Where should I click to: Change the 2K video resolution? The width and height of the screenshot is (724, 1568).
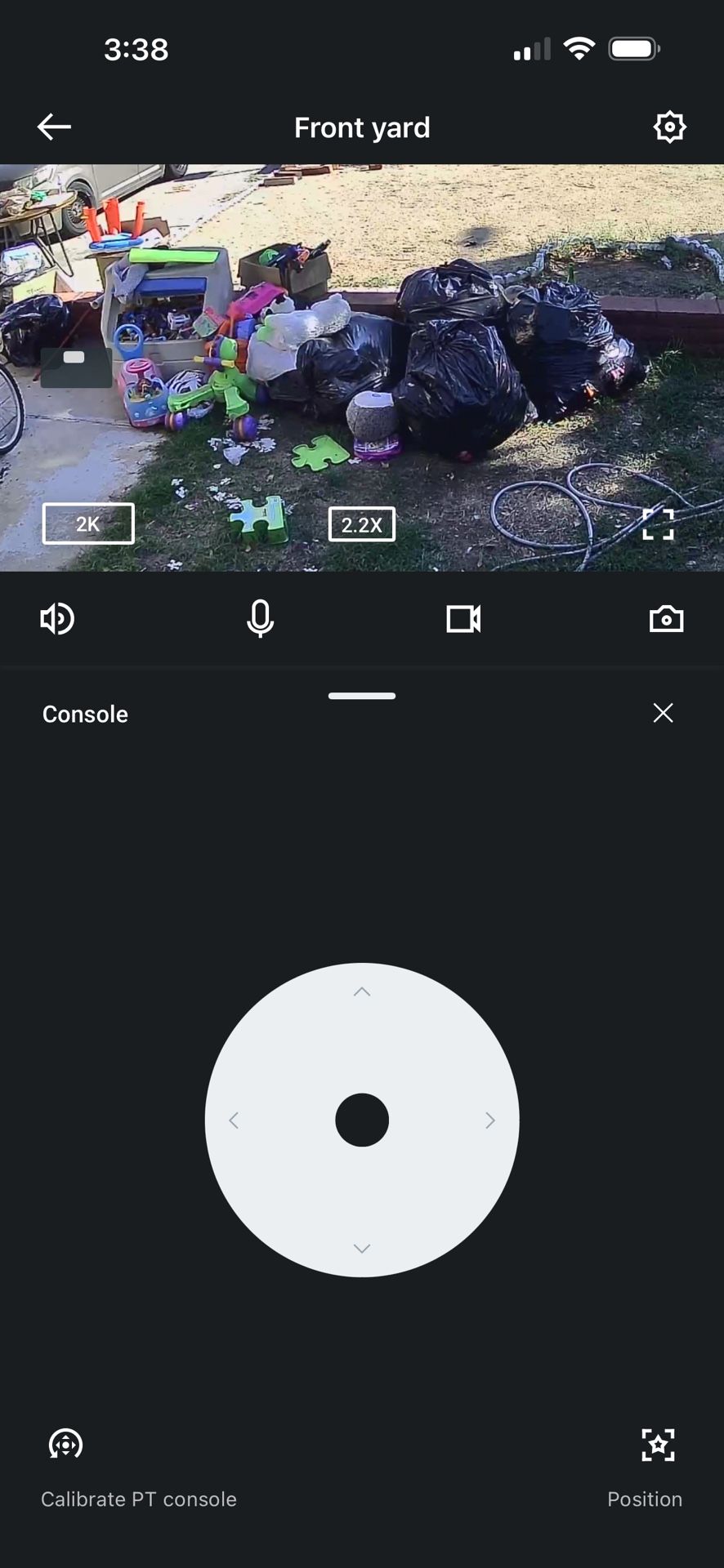88,523
